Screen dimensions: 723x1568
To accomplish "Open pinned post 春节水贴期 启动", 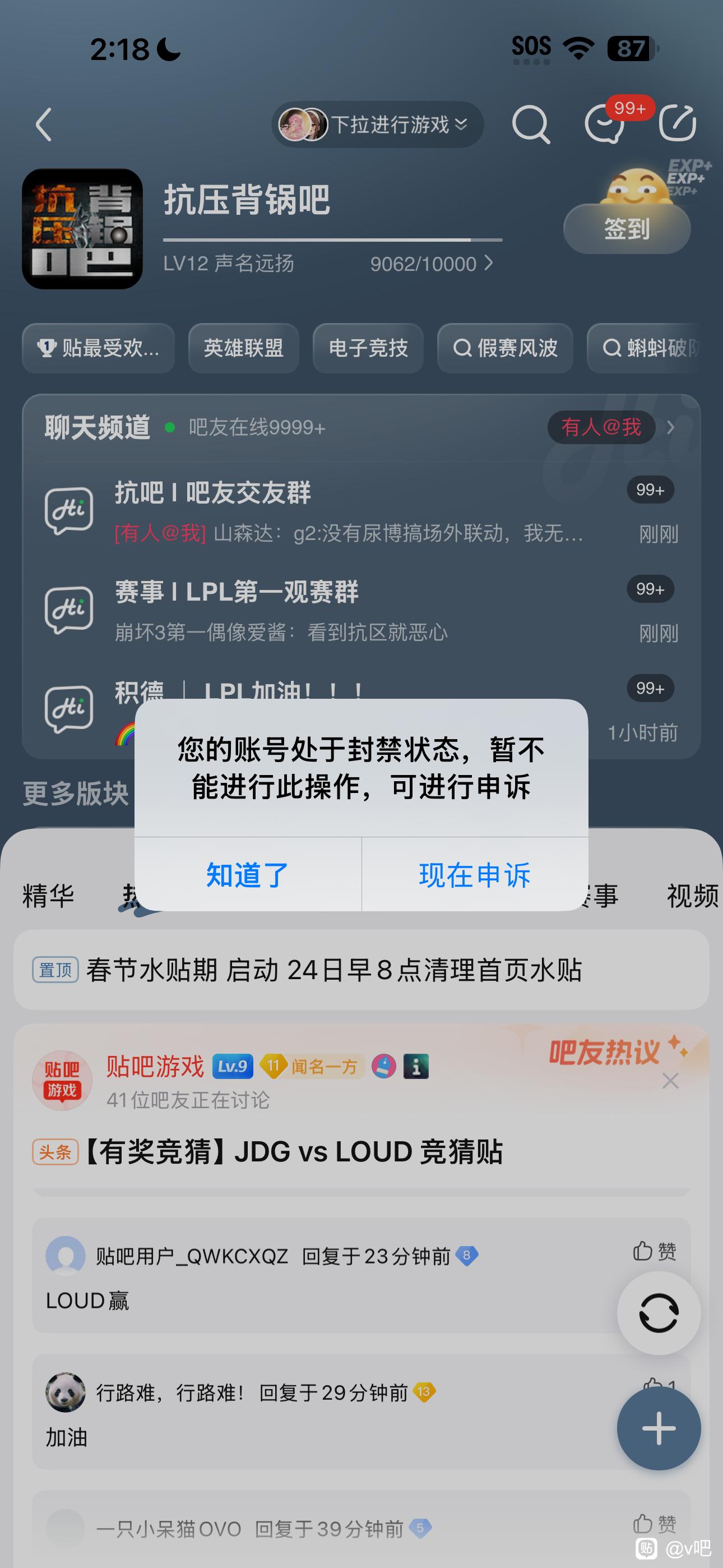I will tap(361, 970).
